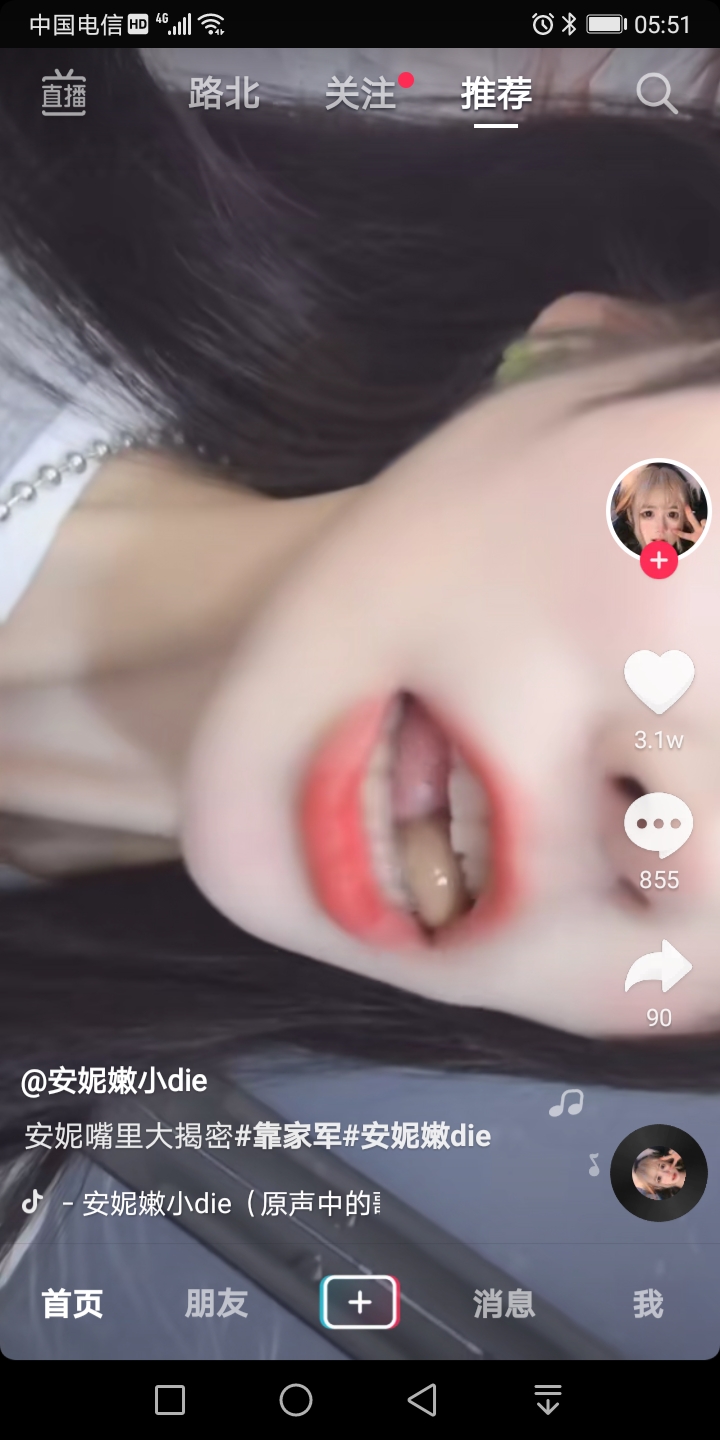Open the live stream icon
The height and width of the screenshot is (1440, 720).
click(x=63, y=94)
